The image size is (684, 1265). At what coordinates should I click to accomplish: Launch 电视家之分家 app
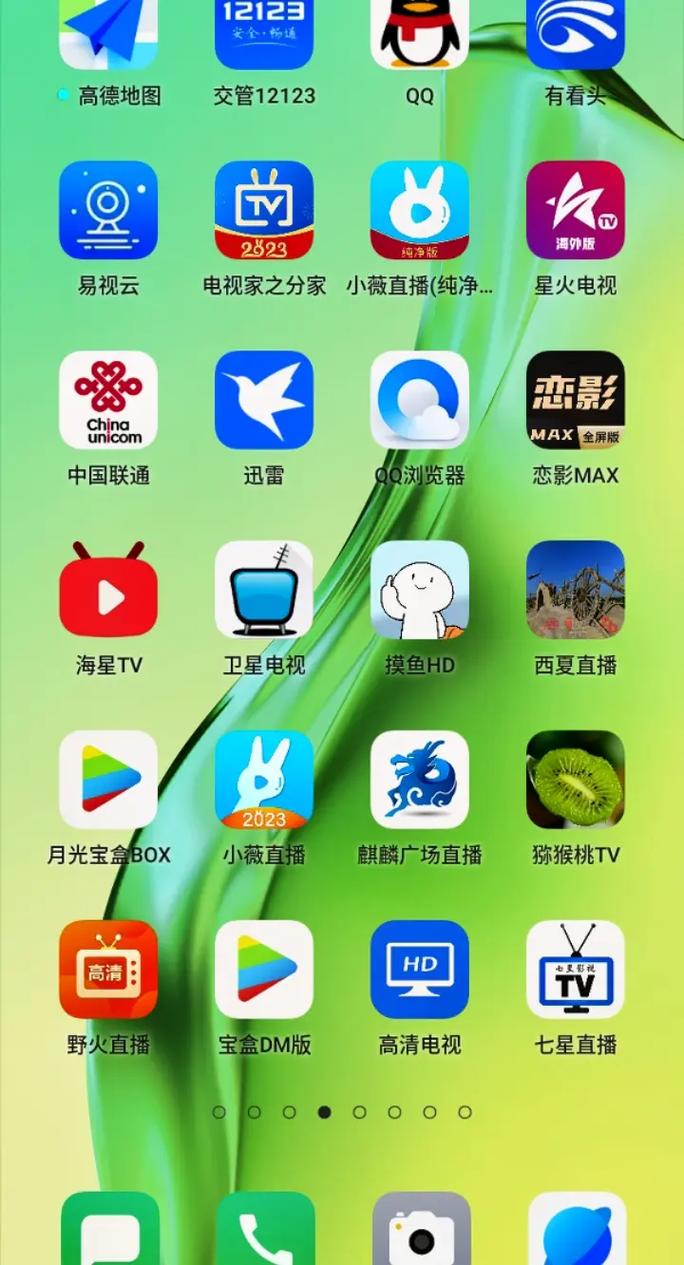264,210
